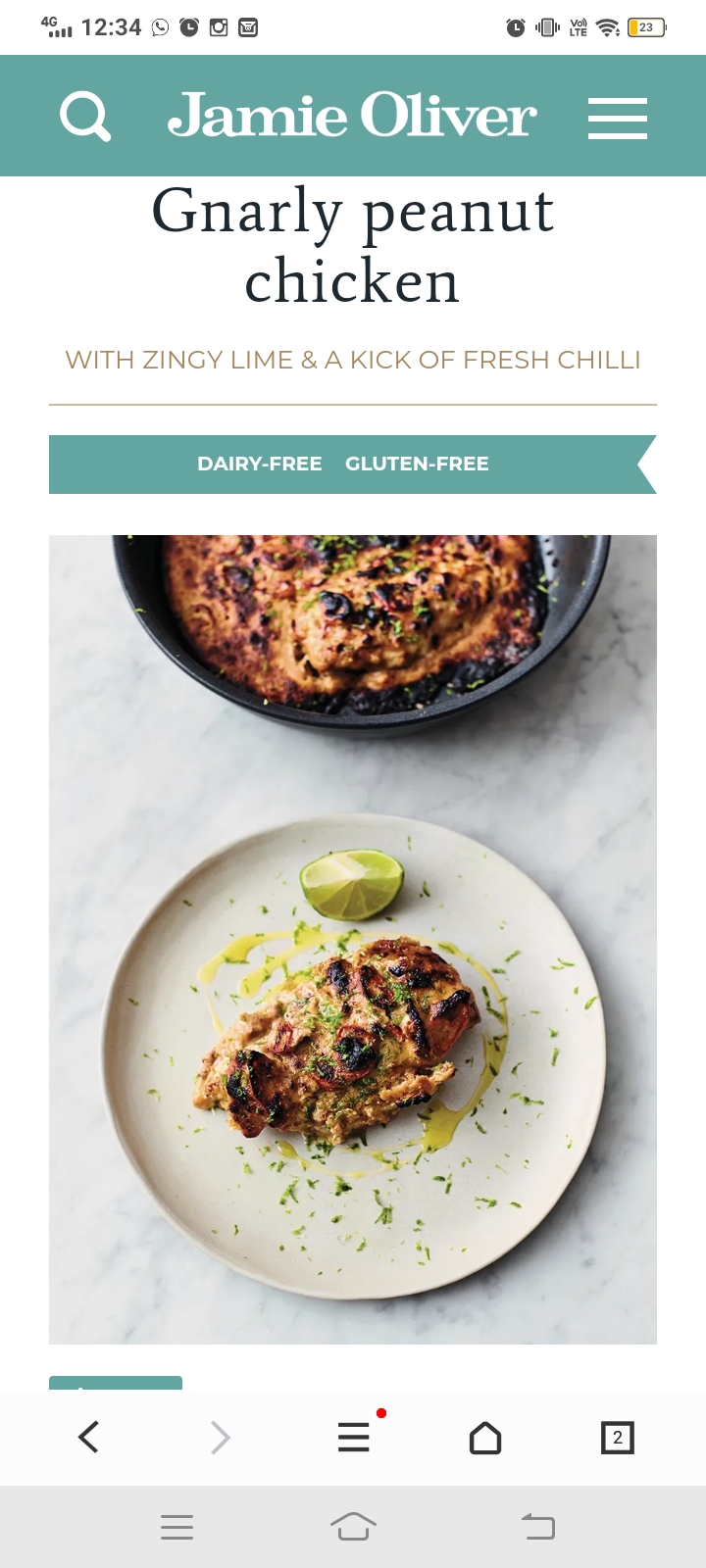Open the hamburger menu in the header
Viewport: 706px width, 1568px height.
click(618, 116)
